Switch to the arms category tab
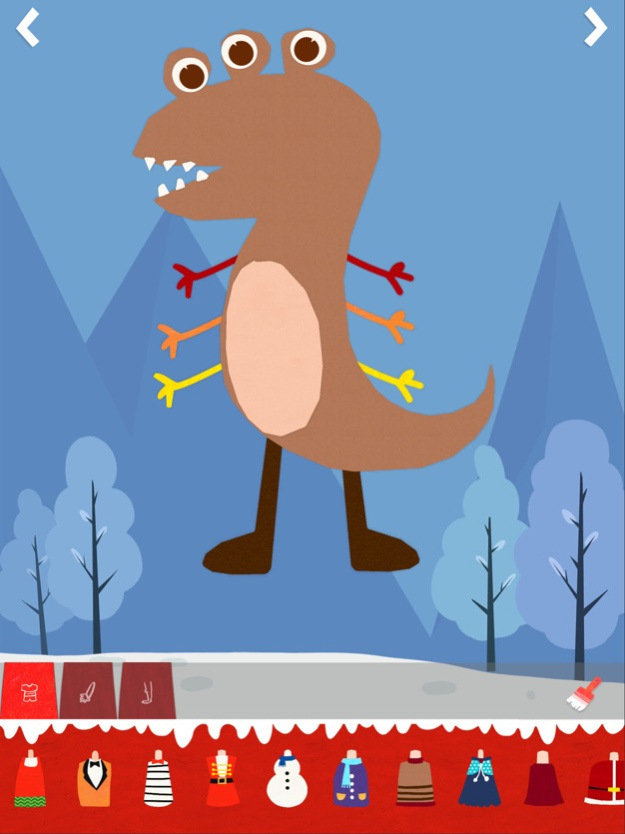625x834 pixels. [88, 691]
